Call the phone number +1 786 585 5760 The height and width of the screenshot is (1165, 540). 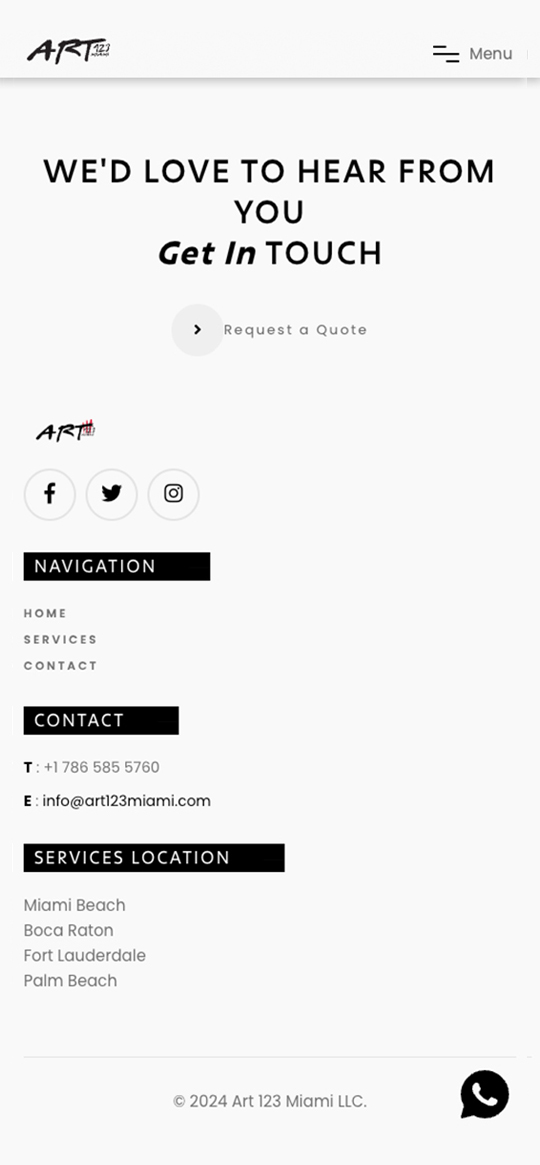click(x=101, y=767)
